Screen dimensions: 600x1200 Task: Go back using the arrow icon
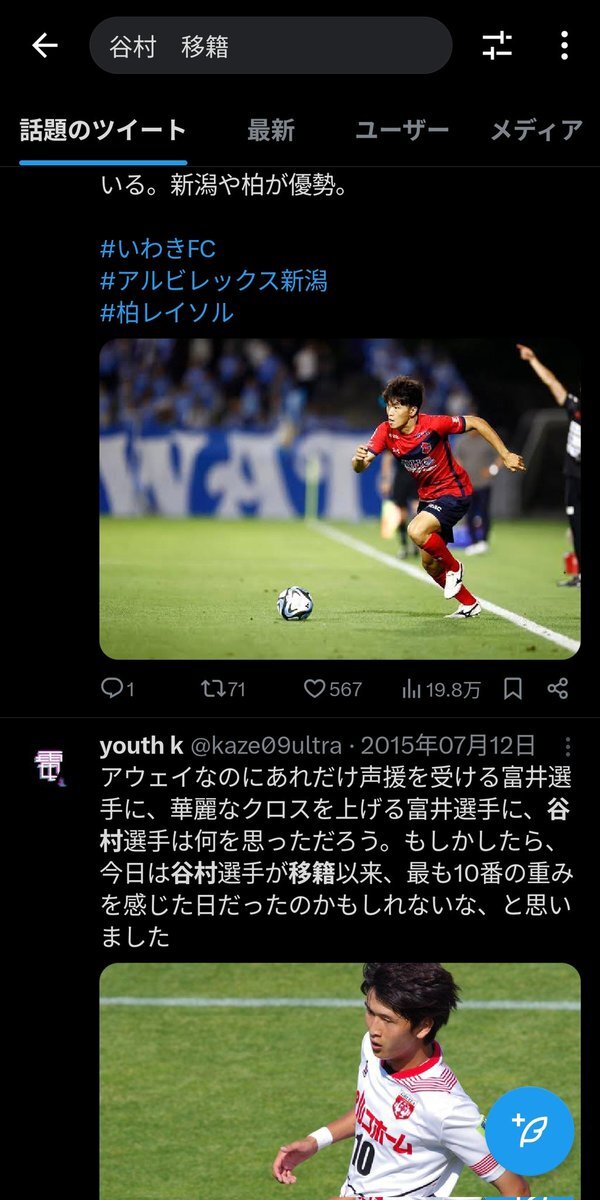coord(44,46)
